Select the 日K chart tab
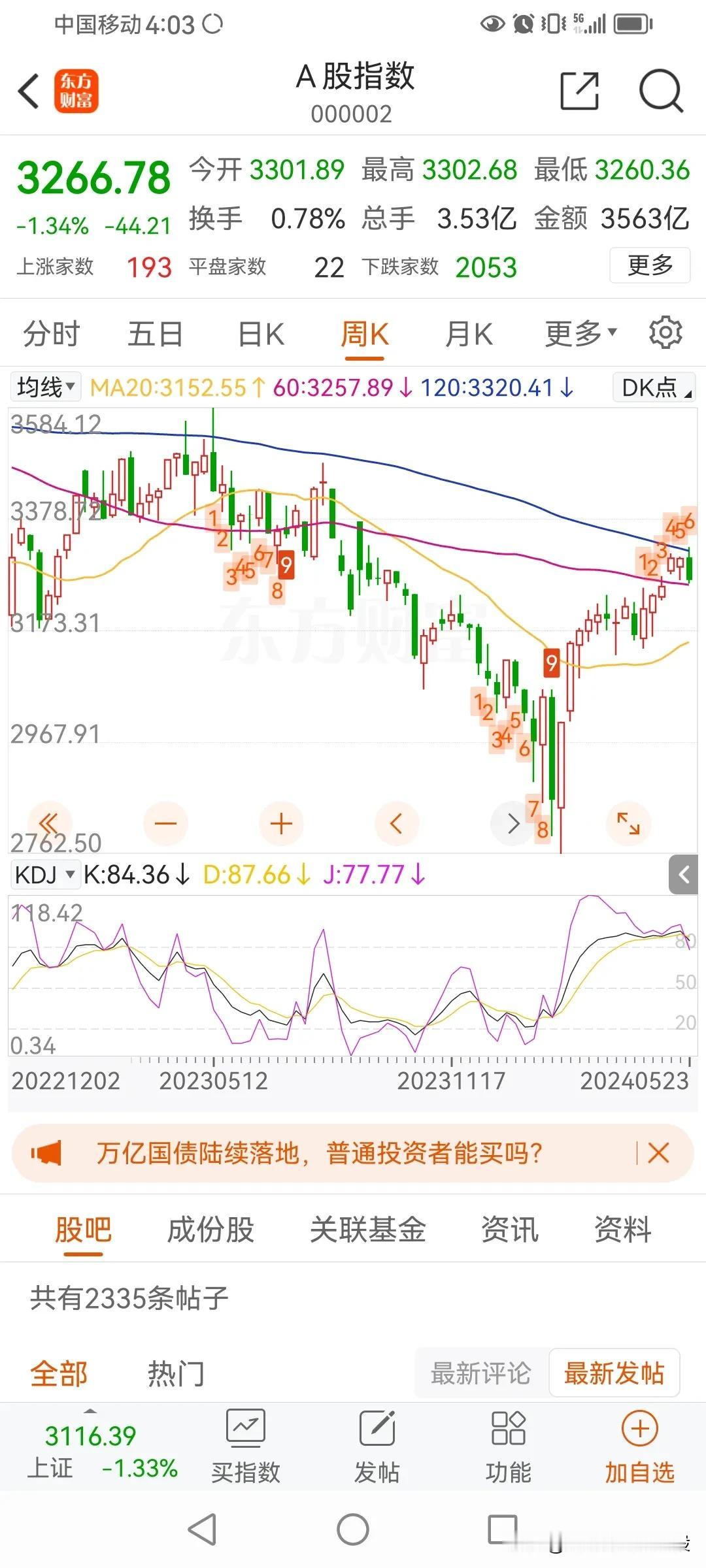The width and height of the screenshot is (706, 1568). [x=261, y=334]
